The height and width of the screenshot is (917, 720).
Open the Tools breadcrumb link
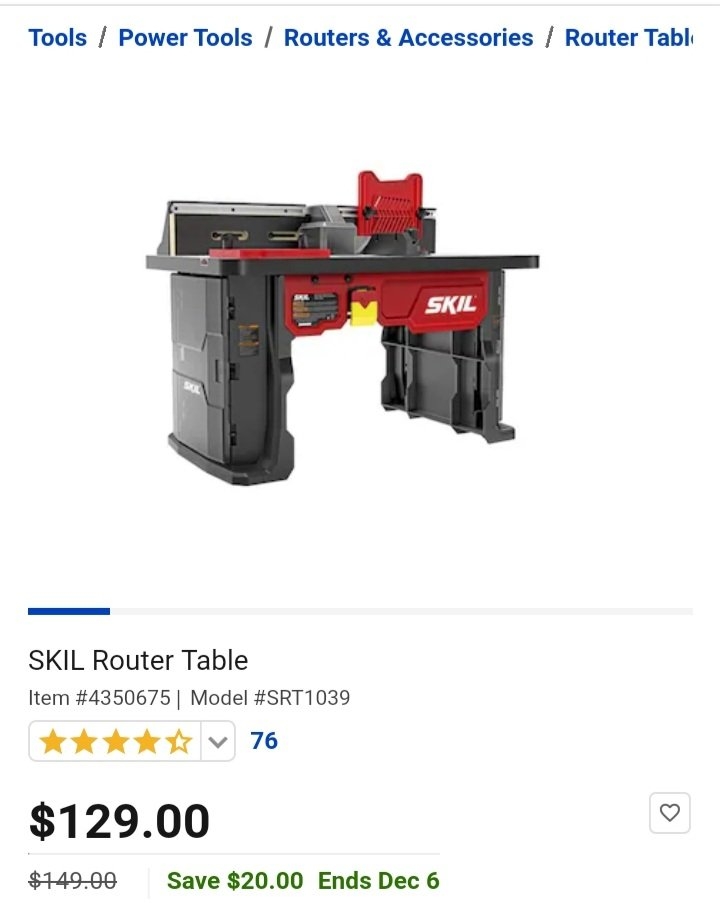57,38
